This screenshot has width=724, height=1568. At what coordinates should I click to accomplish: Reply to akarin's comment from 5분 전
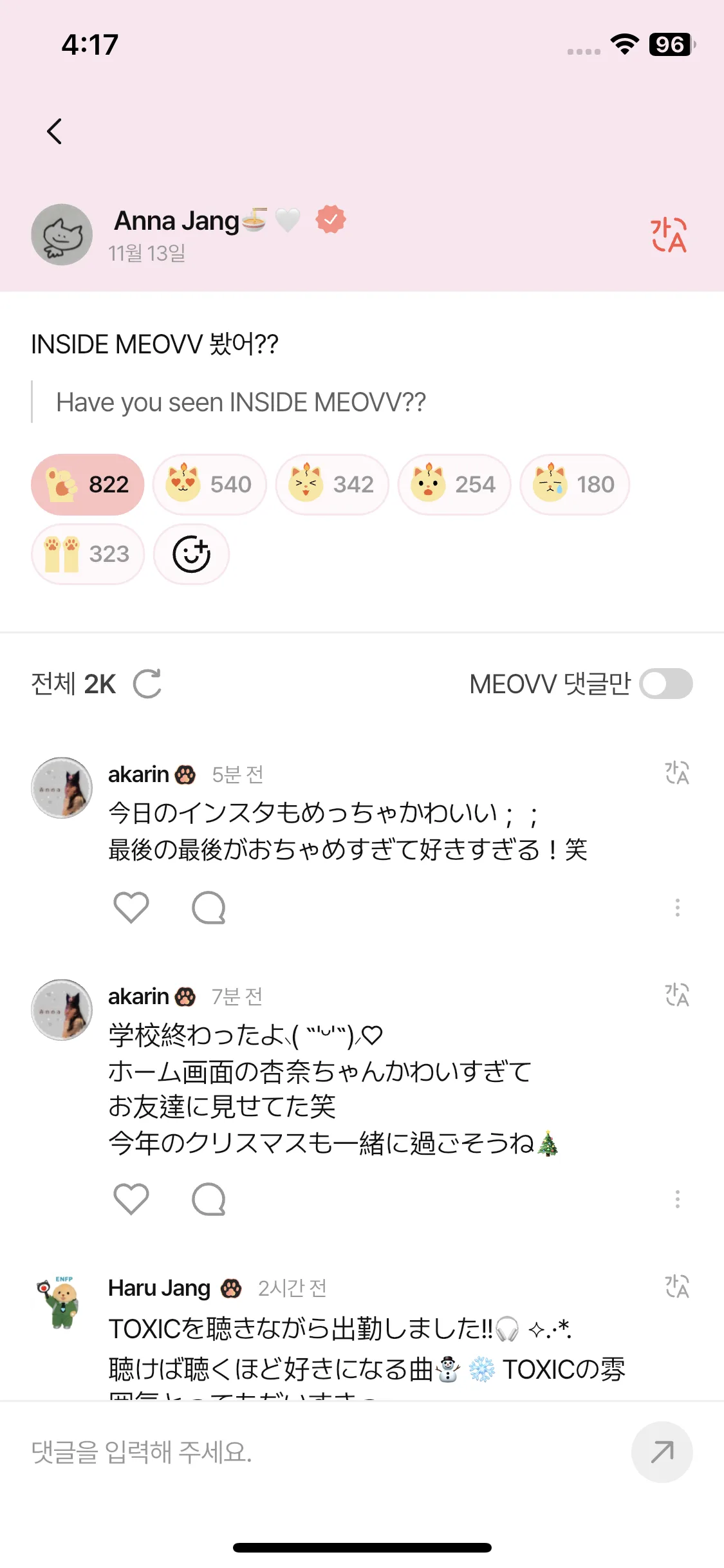pyautogui.click(x=209, y=908)
